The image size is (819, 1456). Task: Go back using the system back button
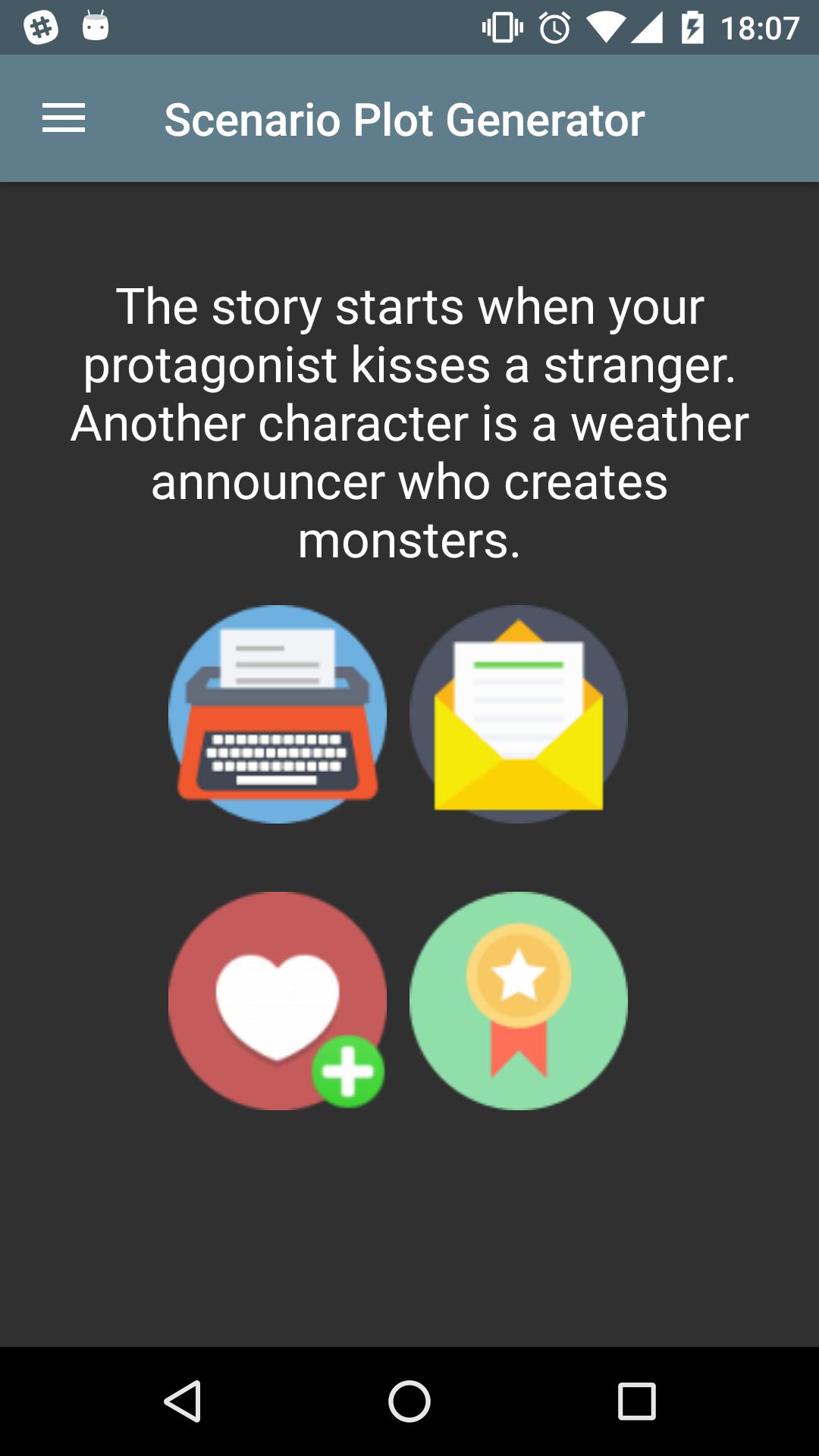click(182, 1401)
